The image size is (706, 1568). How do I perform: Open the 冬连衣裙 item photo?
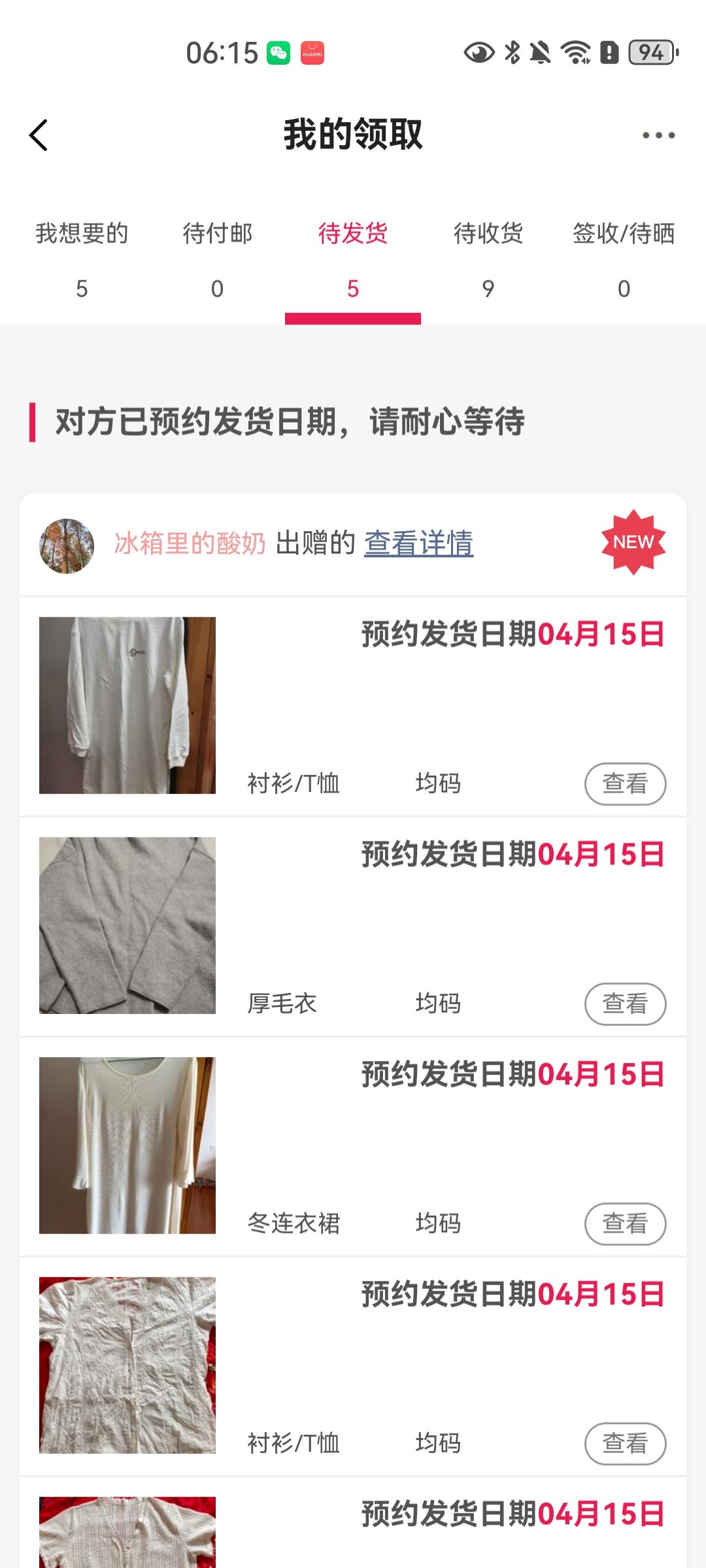coord(127,1145)
